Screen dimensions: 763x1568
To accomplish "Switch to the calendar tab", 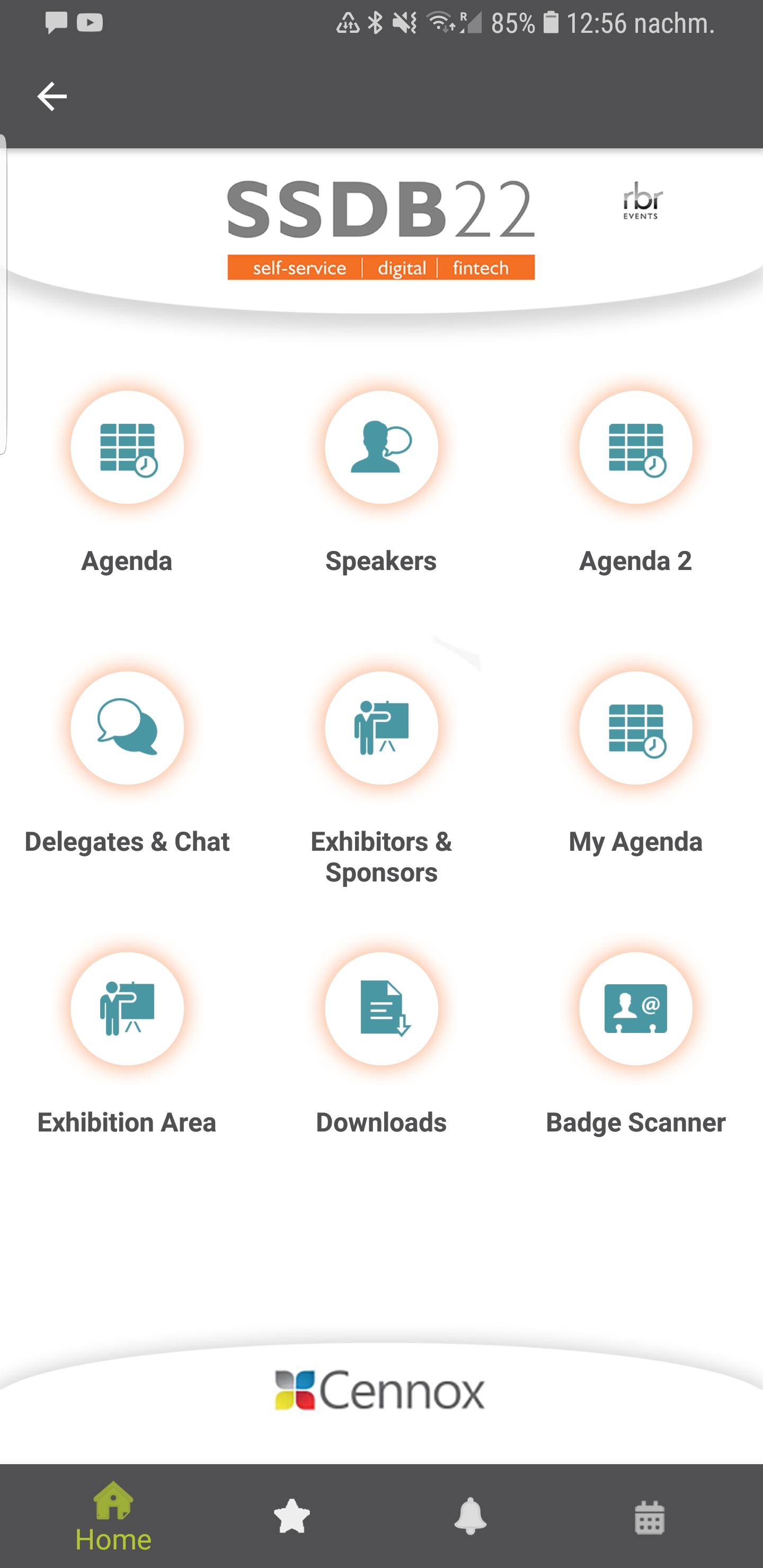I will [649, 1517].
